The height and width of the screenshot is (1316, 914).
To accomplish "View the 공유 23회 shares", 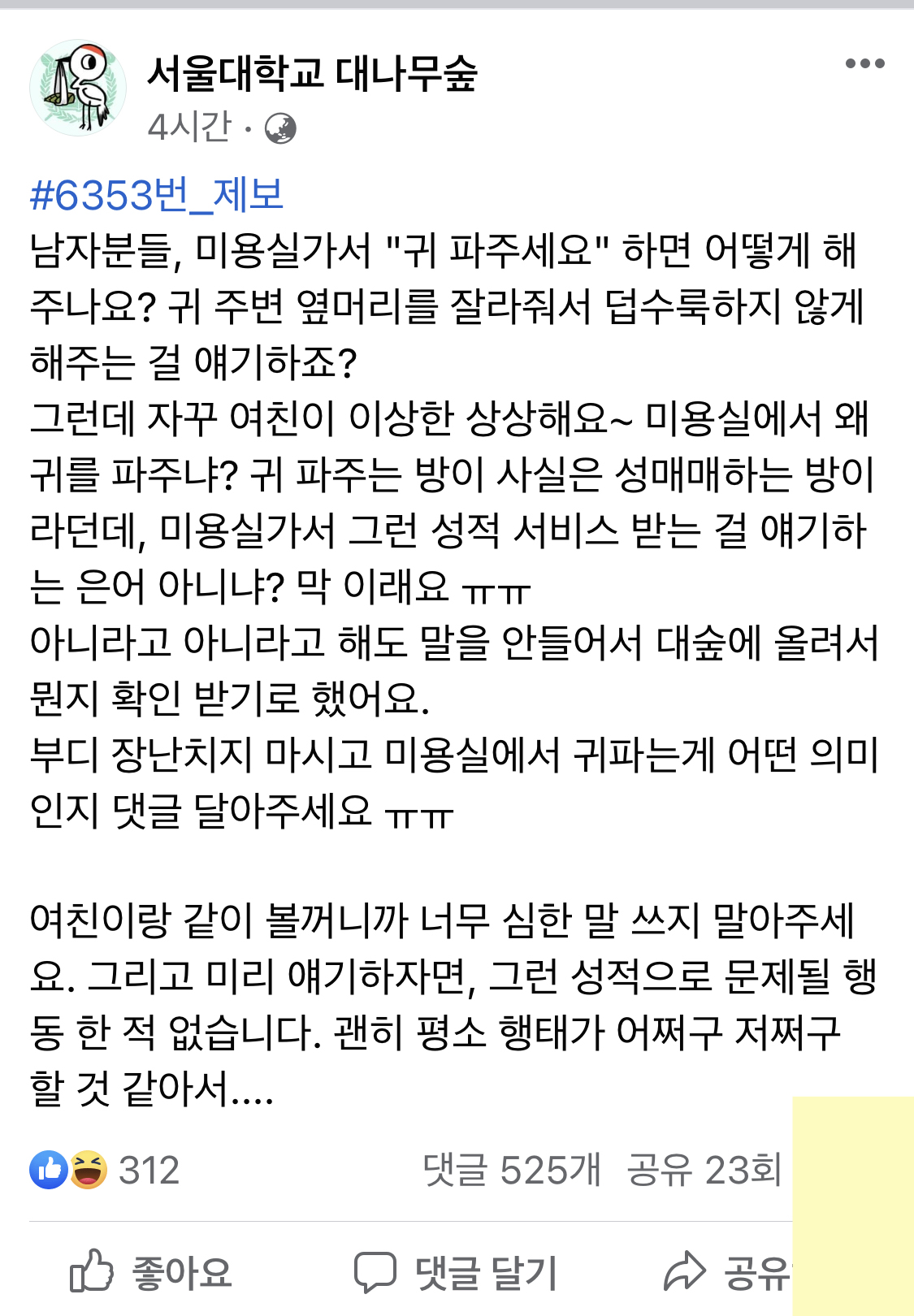I will pos(704,1170).
